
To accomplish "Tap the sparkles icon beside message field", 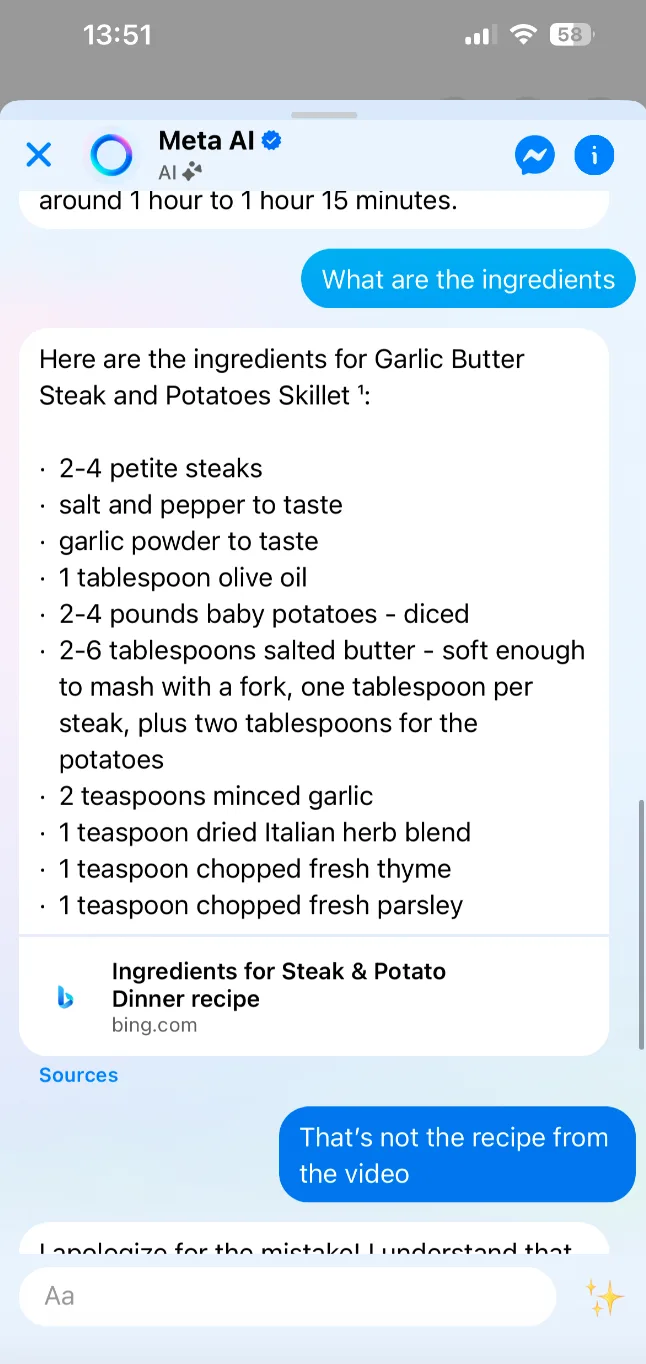I will point(604,1297).
